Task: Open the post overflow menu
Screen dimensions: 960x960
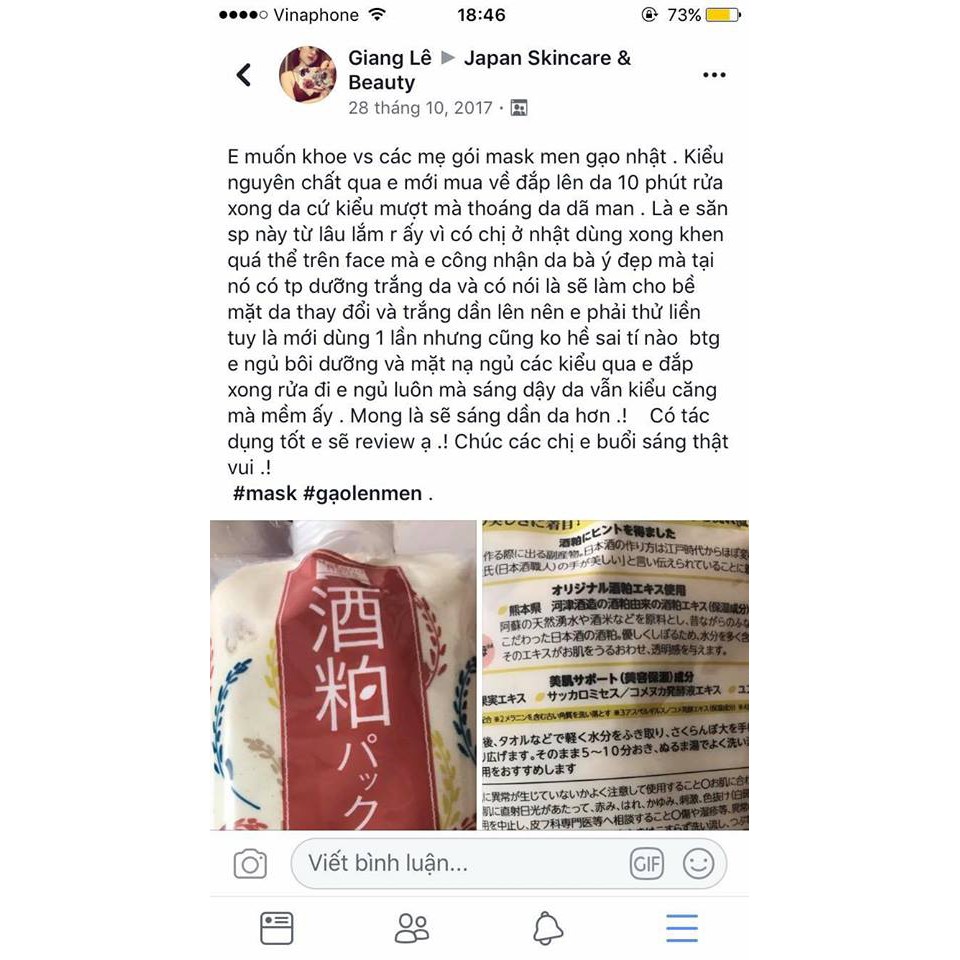Action: coord(714,75)
